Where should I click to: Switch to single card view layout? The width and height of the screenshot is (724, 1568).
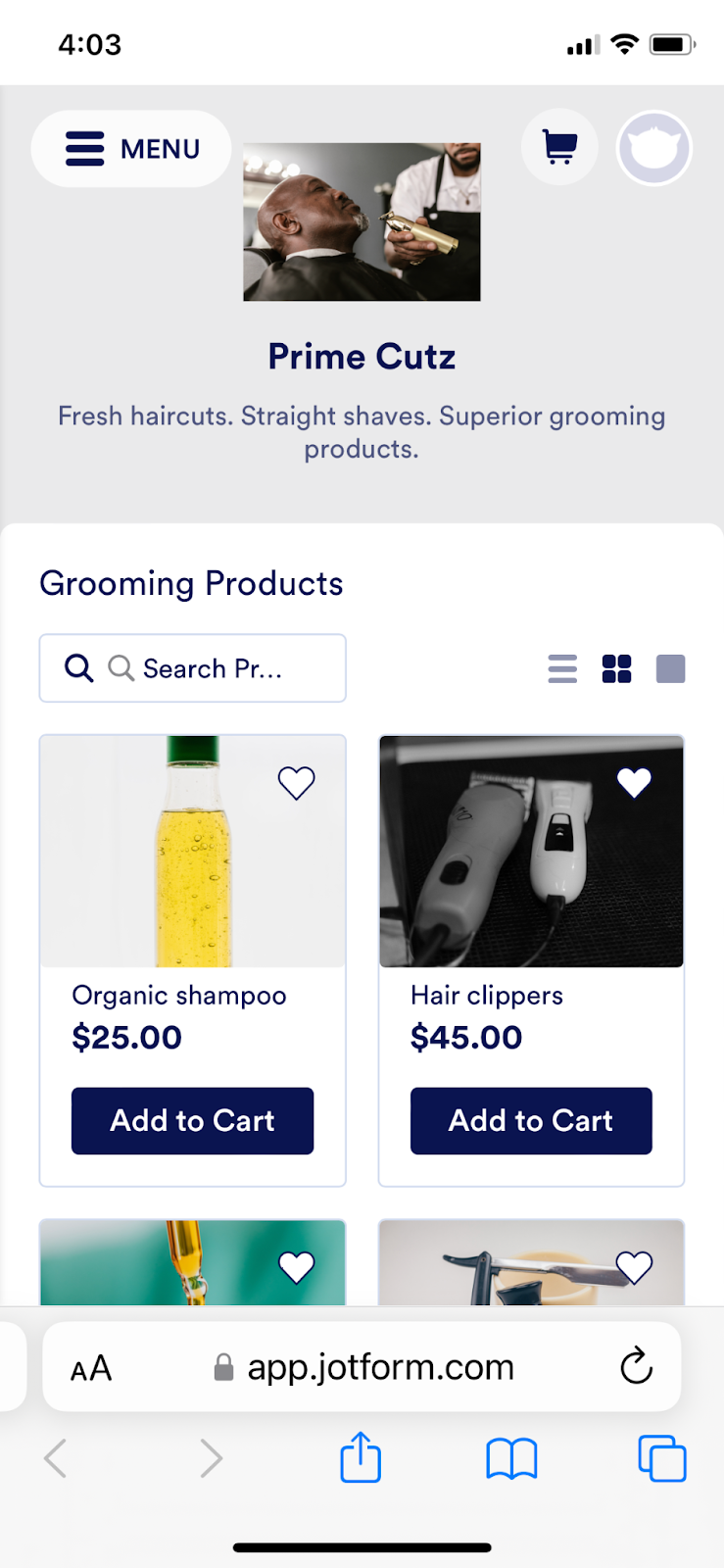(670, 668)
